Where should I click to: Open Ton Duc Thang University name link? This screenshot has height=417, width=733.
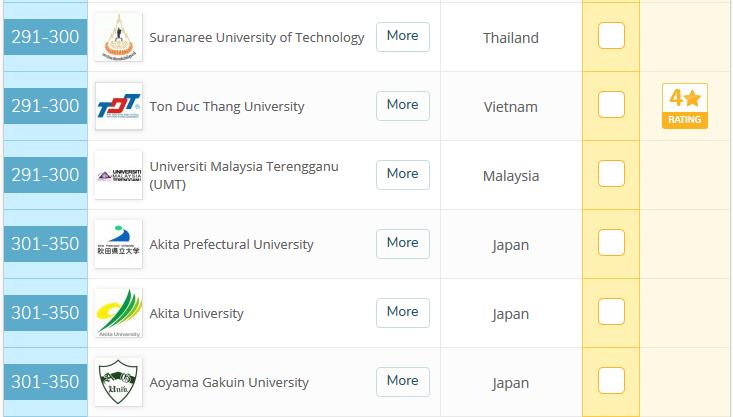click(227, 106)
